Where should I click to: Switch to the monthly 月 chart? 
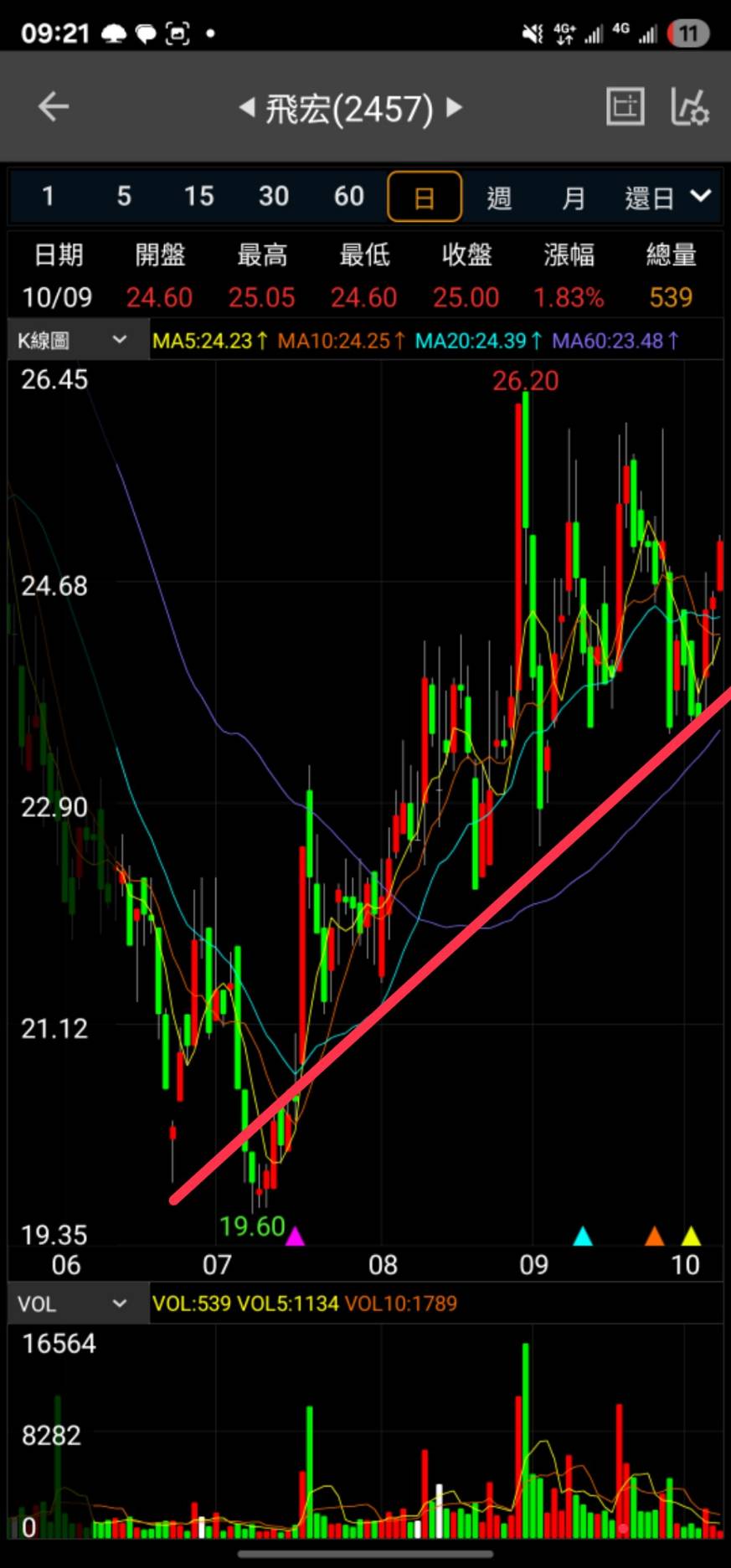tap(574, 198)
